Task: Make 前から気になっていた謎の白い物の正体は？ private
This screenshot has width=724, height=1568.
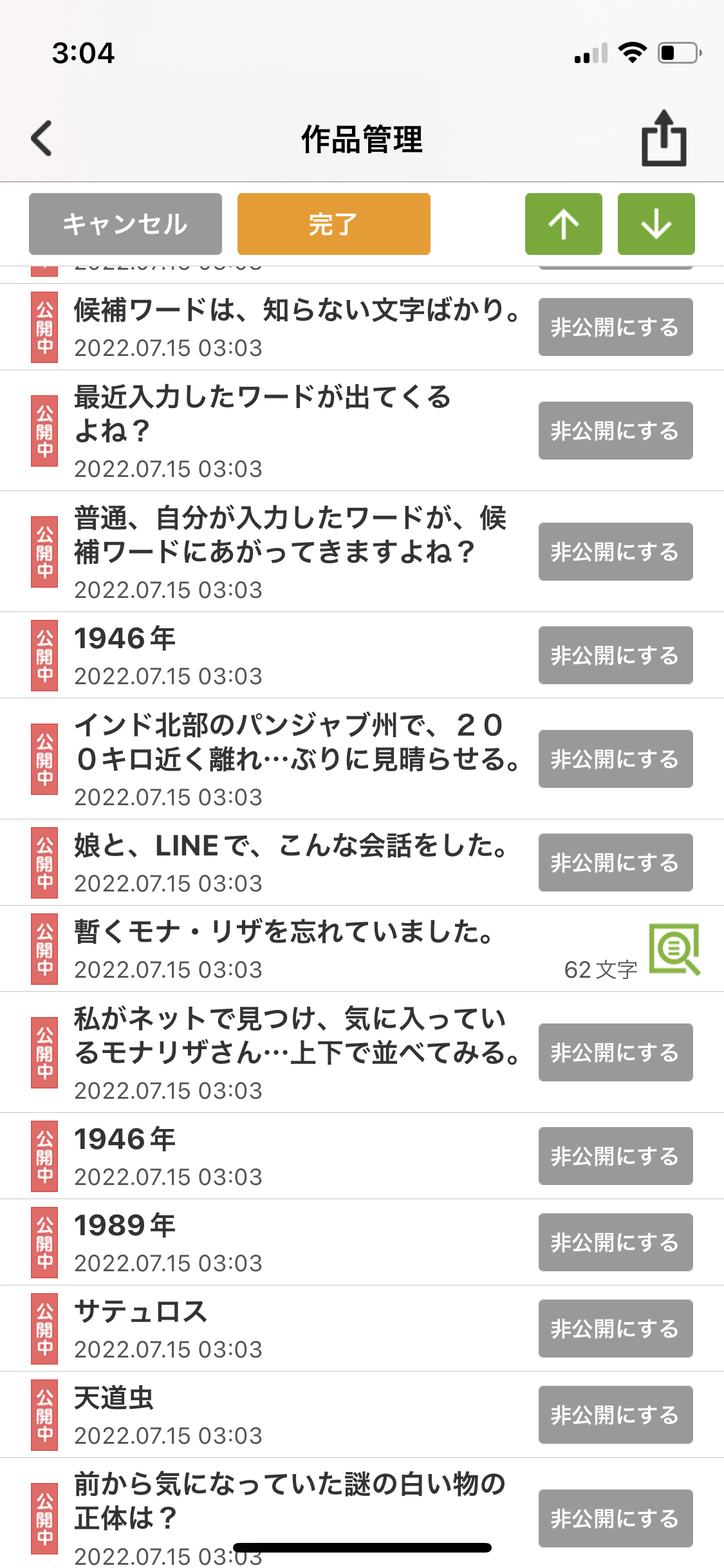Action: click(615, 1518)
